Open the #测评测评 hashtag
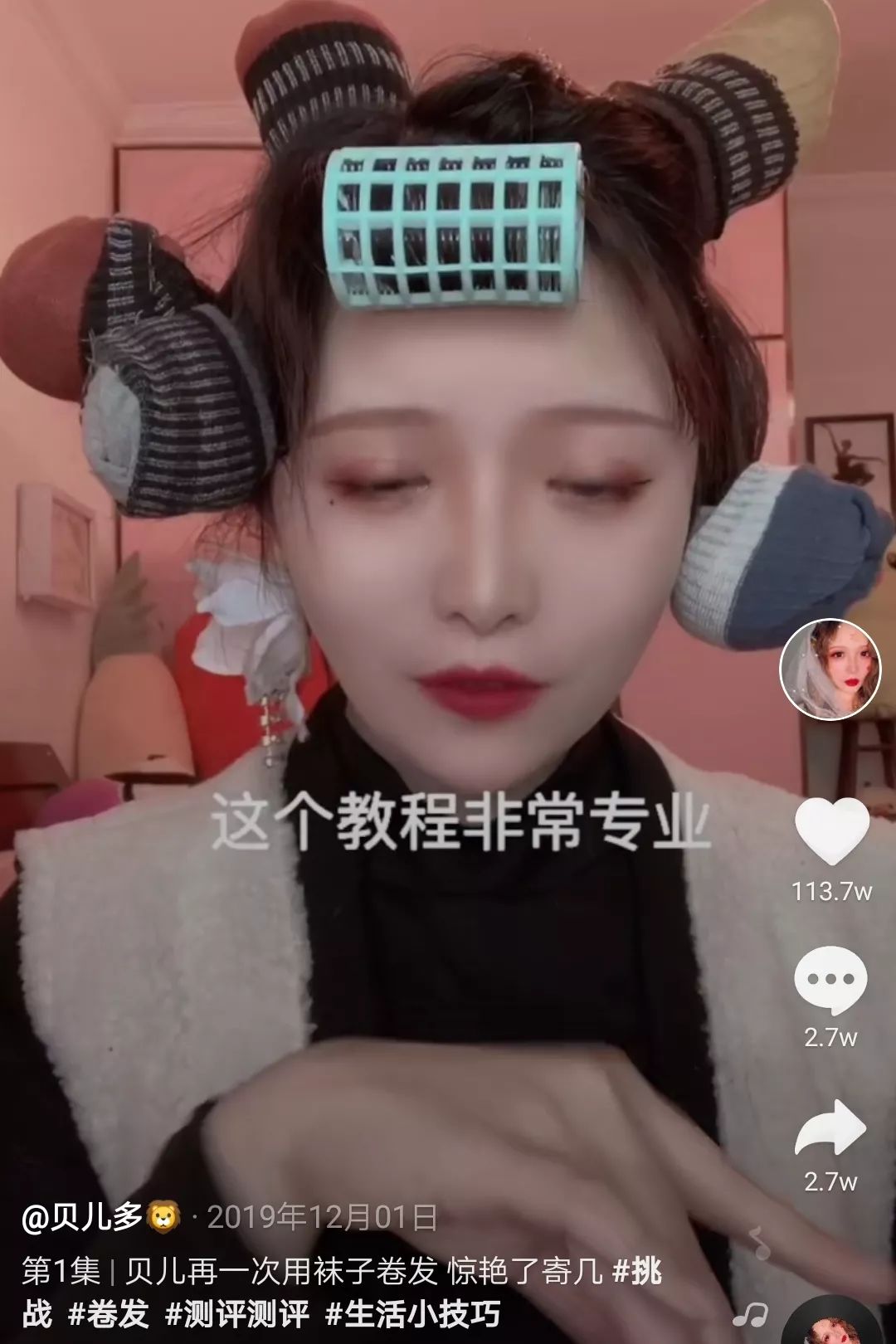The image size is (896, 1344). pos(237,1314)
